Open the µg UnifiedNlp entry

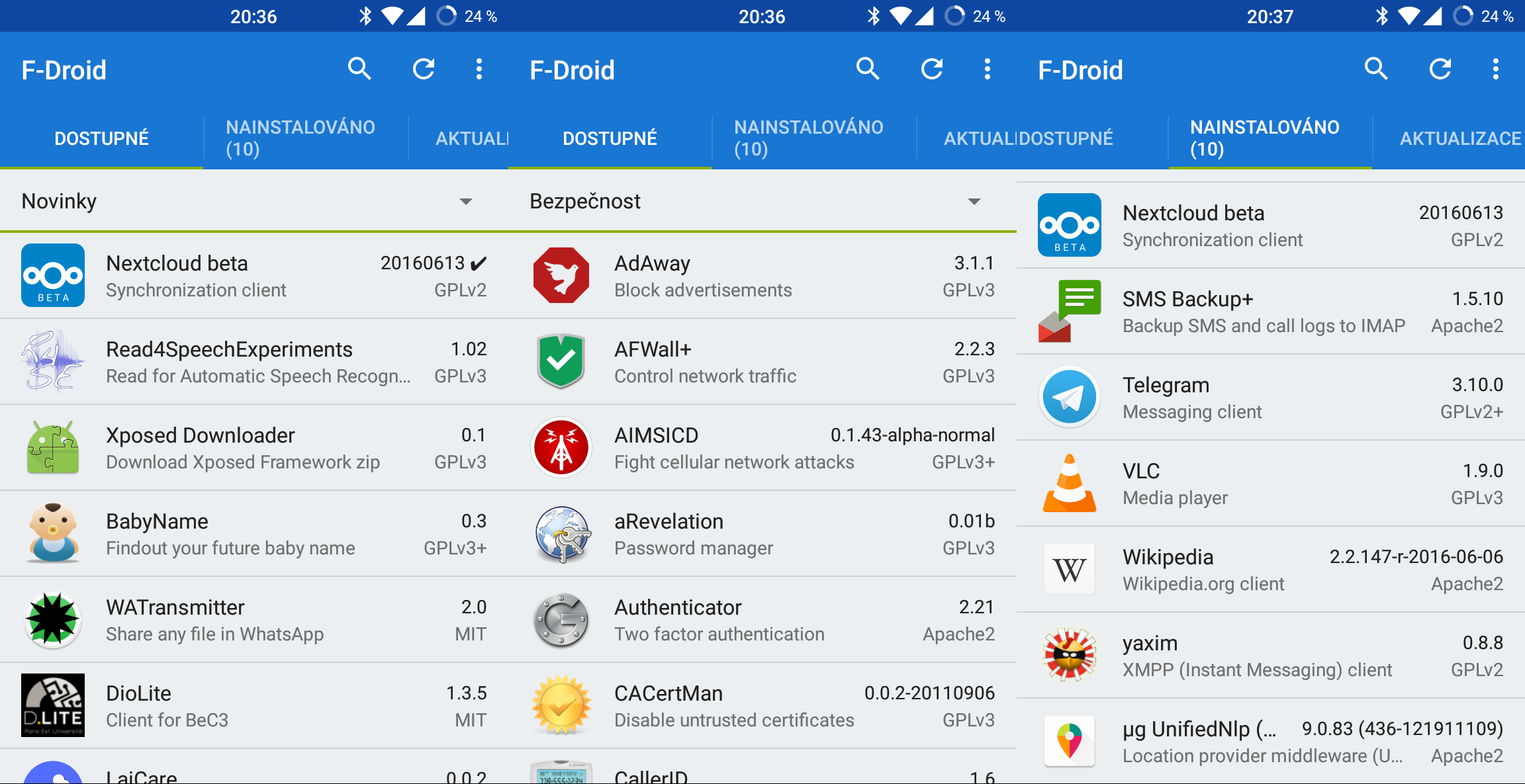click(x=1271, y=742)
